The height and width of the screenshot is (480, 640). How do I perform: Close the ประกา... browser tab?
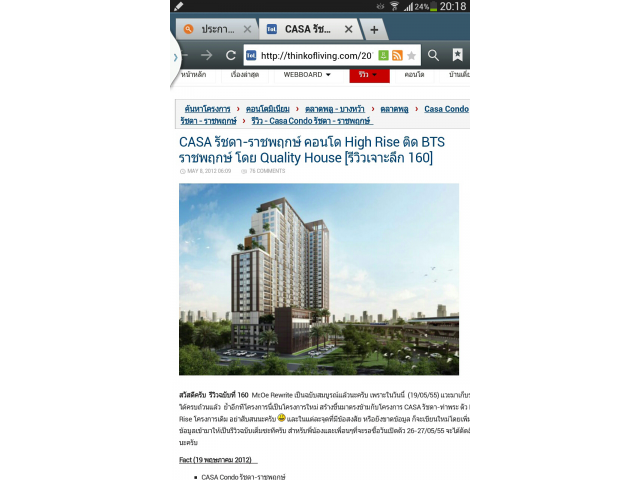pyautogui.click(x=248, y=29)
